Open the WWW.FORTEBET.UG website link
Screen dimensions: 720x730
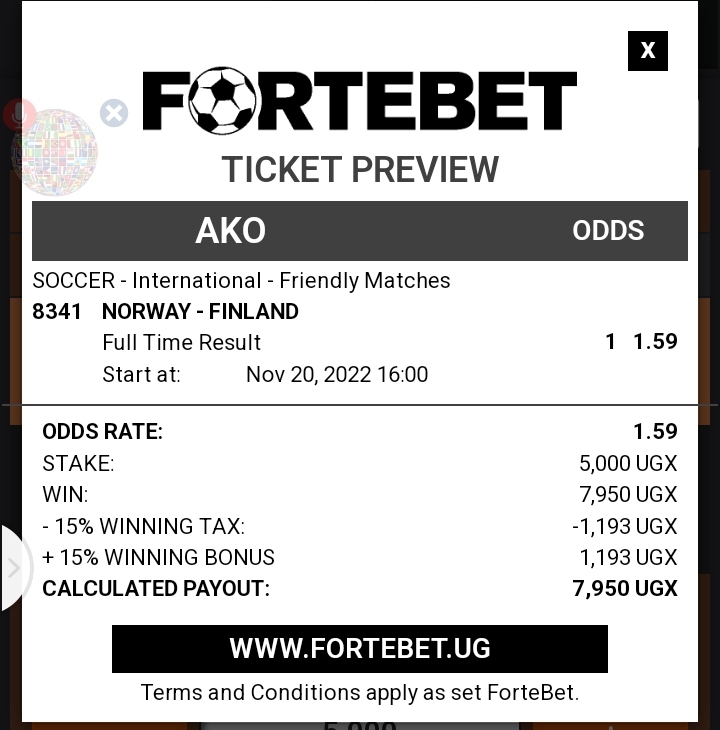360,649
